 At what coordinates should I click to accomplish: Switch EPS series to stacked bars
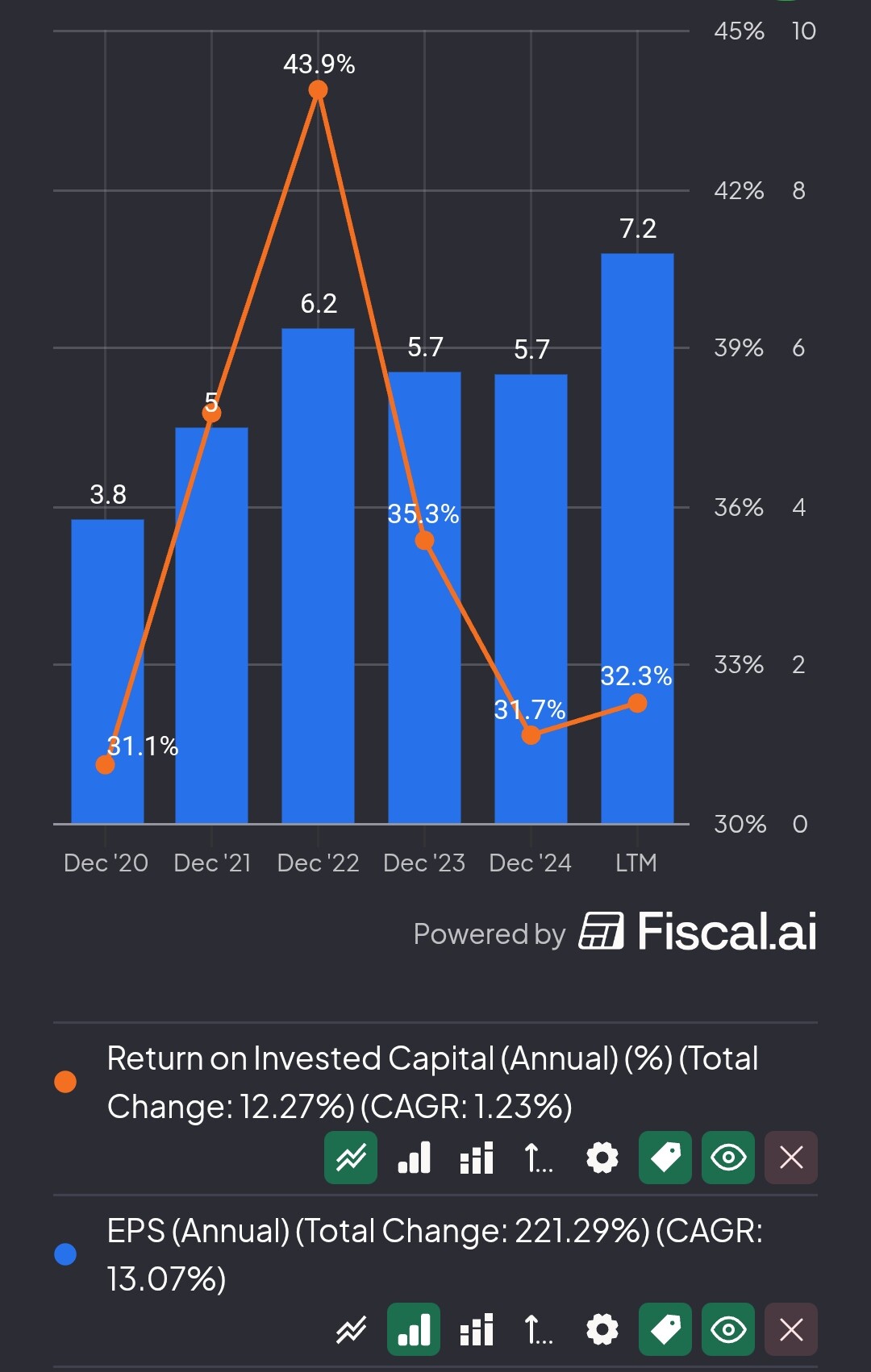[x=477, y=1330]
